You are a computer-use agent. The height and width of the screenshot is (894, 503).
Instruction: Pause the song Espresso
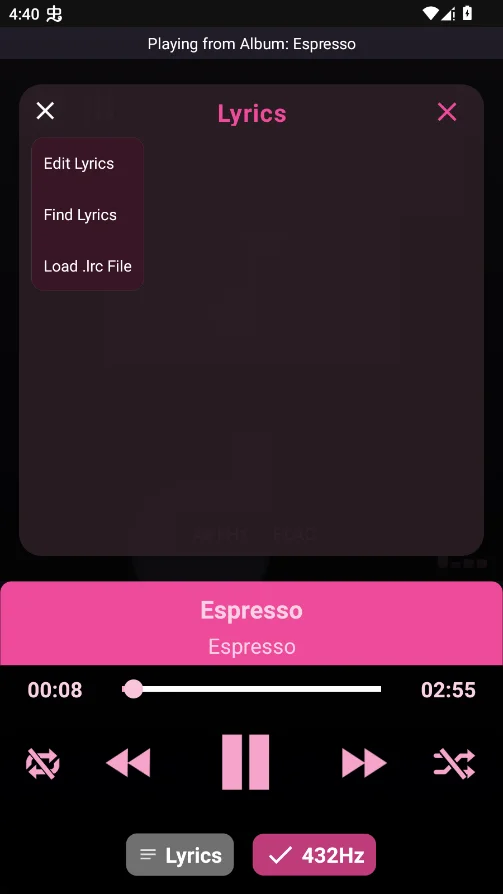coord(245,762)
